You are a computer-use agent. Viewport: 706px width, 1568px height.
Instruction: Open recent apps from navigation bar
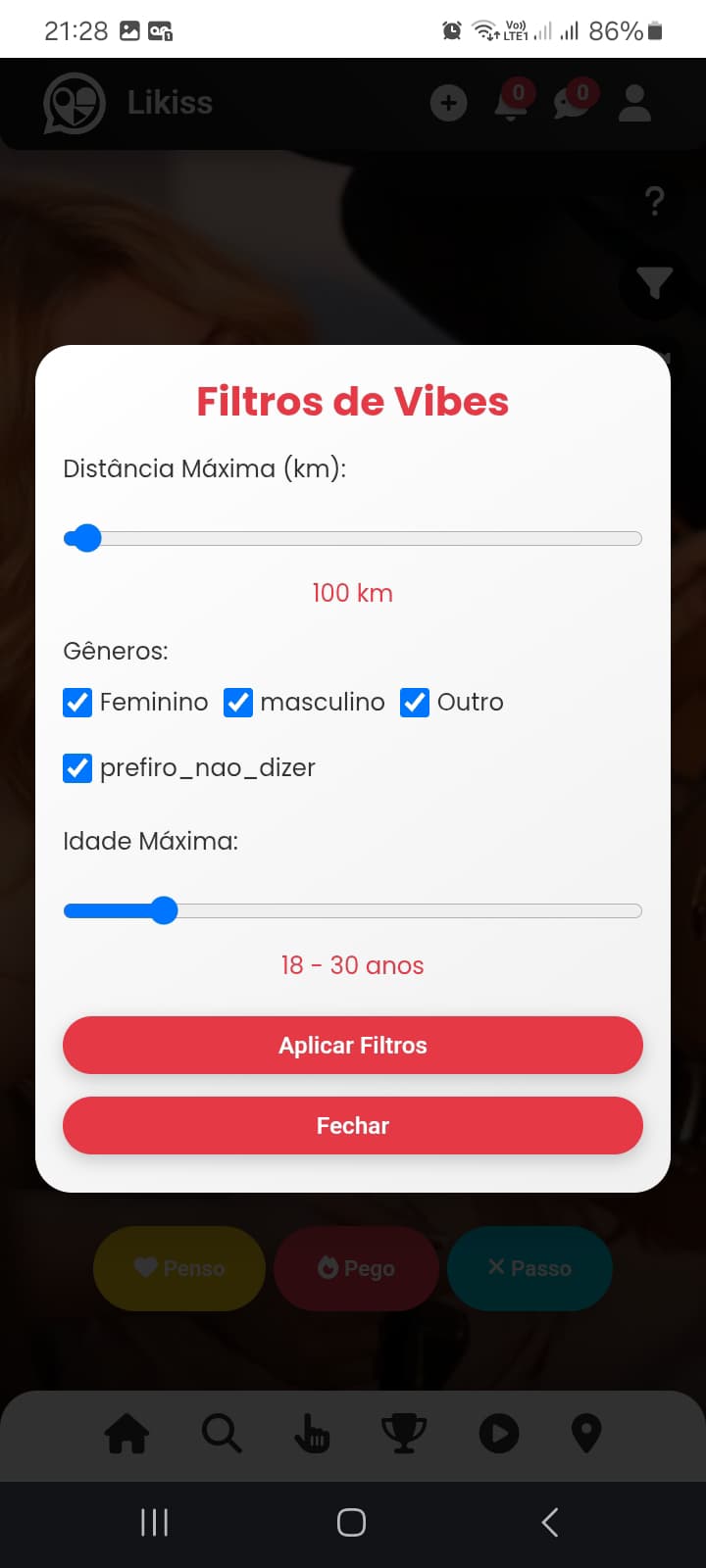point(155,1522)
